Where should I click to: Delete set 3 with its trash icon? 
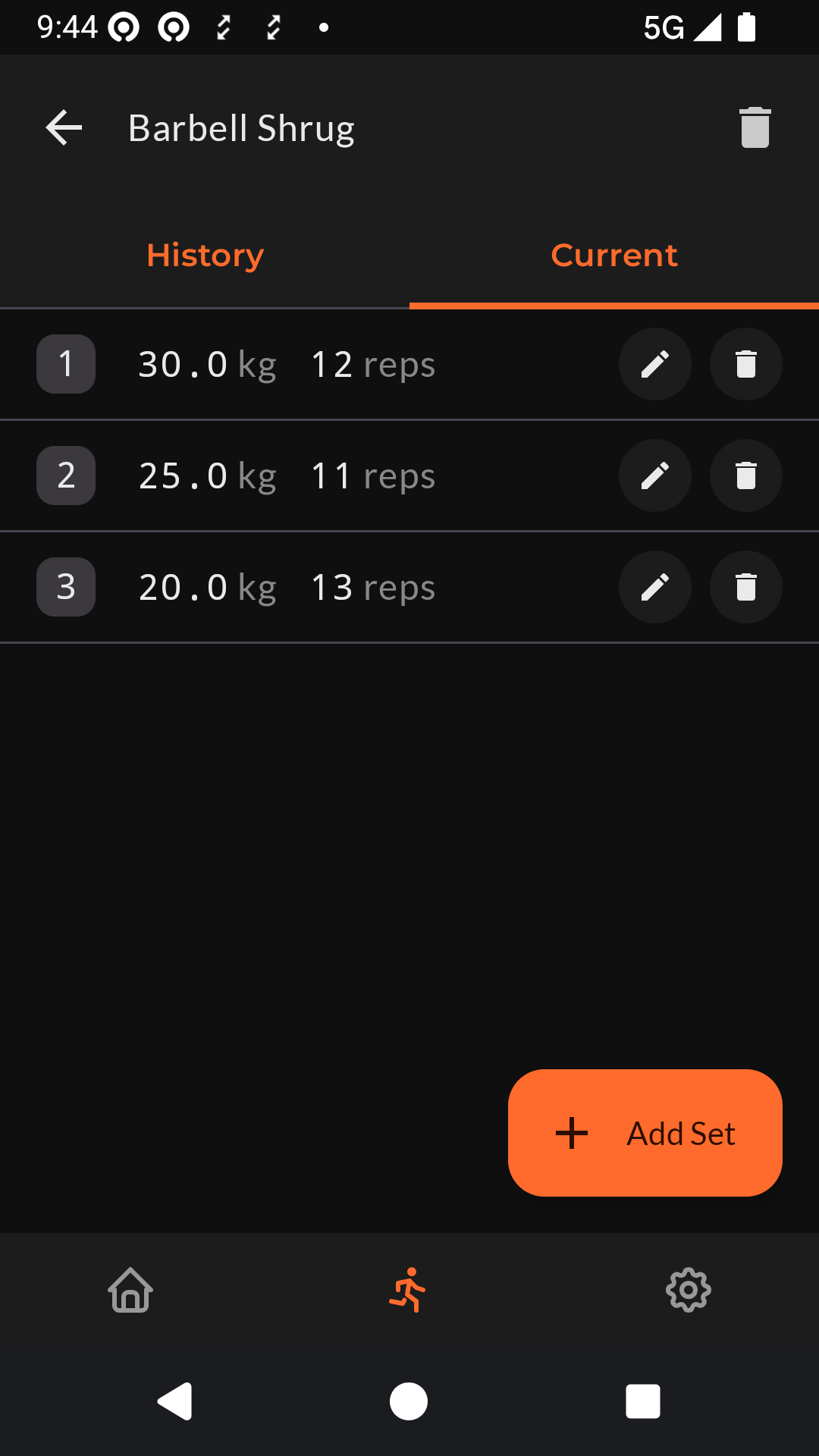[x=745, y=587]
